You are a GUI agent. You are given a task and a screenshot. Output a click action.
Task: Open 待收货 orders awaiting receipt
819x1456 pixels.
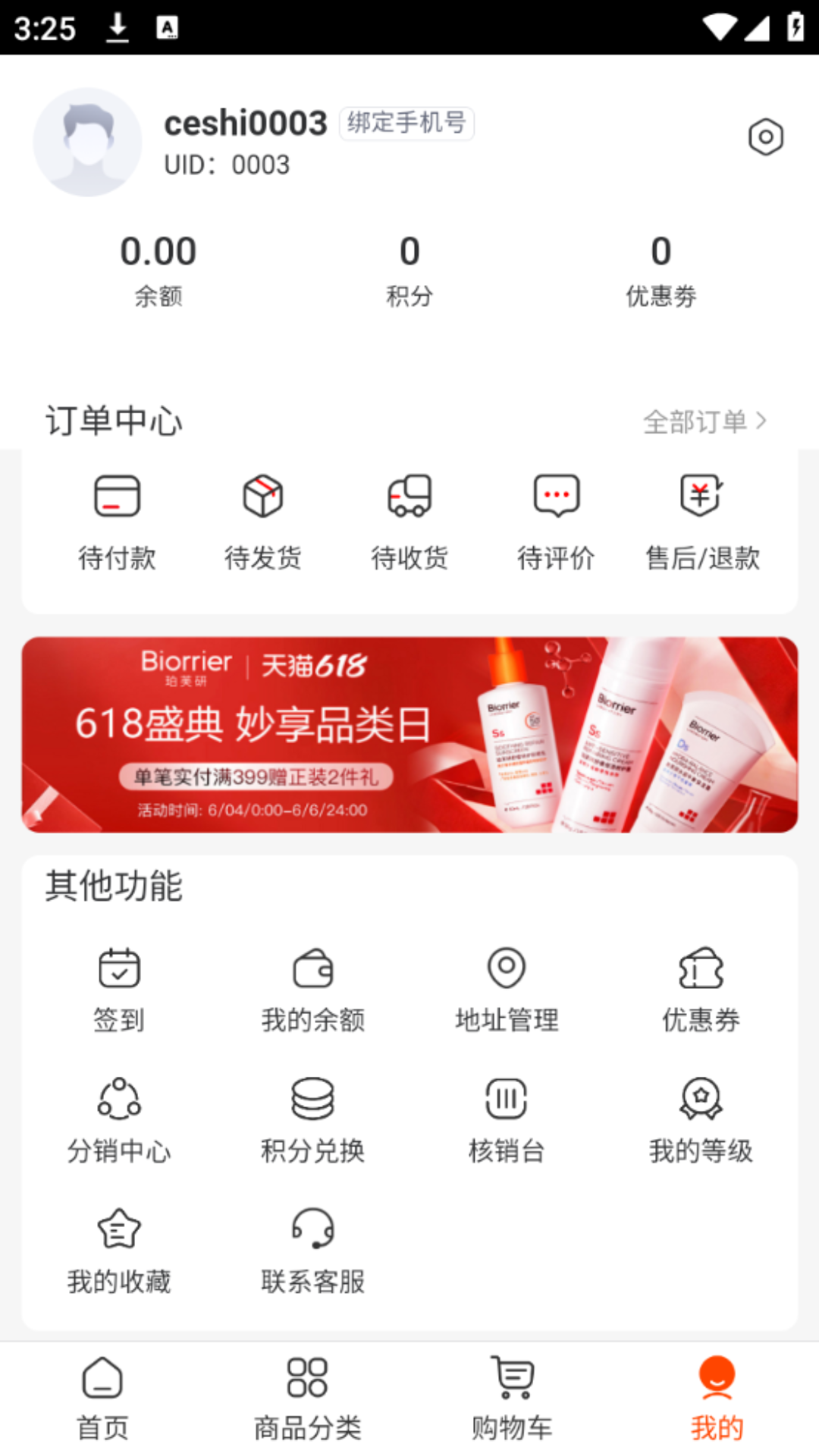pyautogui.click(x=409, y=522)
